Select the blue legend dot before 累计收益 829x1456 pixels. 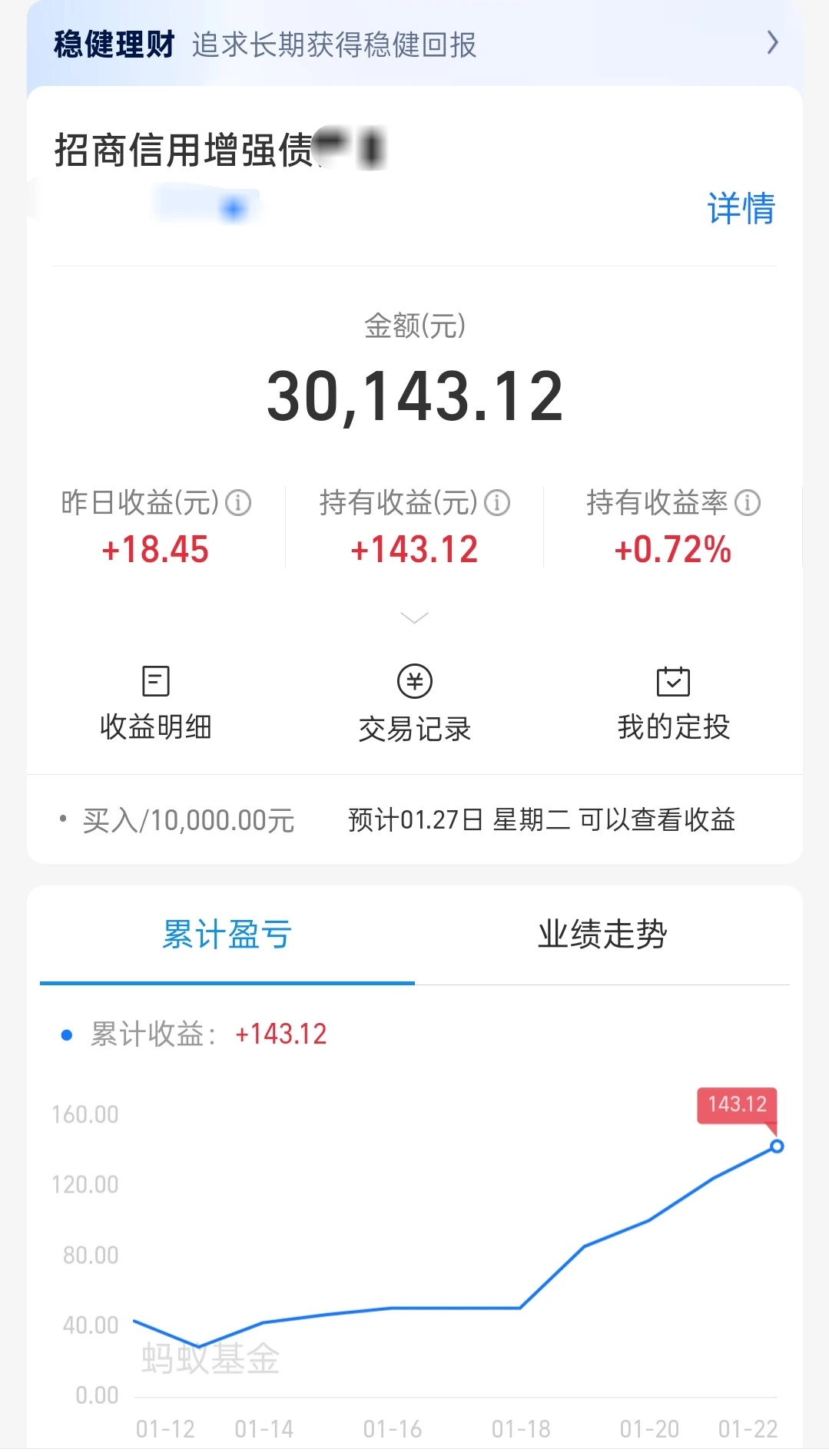(x=65, y=1034)
